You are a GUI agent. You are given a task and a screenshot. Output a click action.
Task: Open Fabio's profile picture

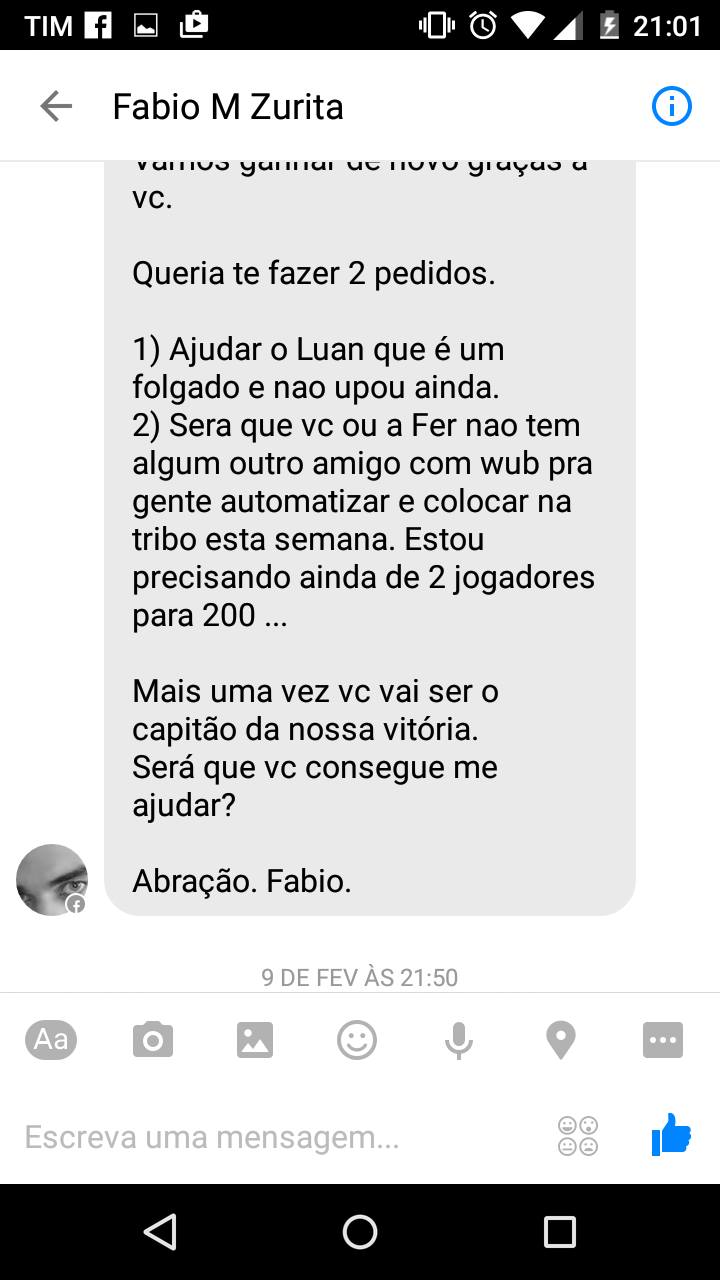point(52,880)
